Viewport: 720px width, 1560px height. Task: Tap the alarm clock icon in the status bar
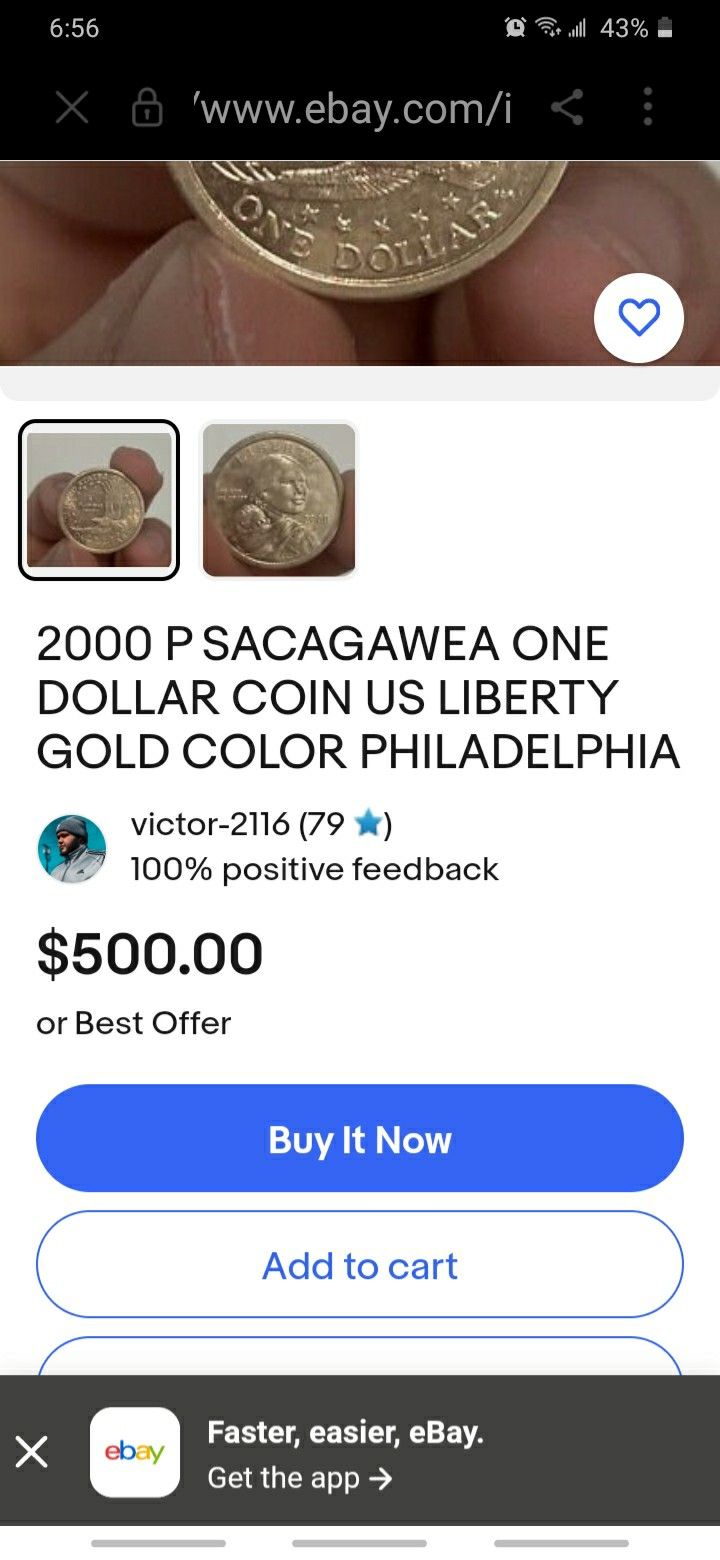(513, 27)
